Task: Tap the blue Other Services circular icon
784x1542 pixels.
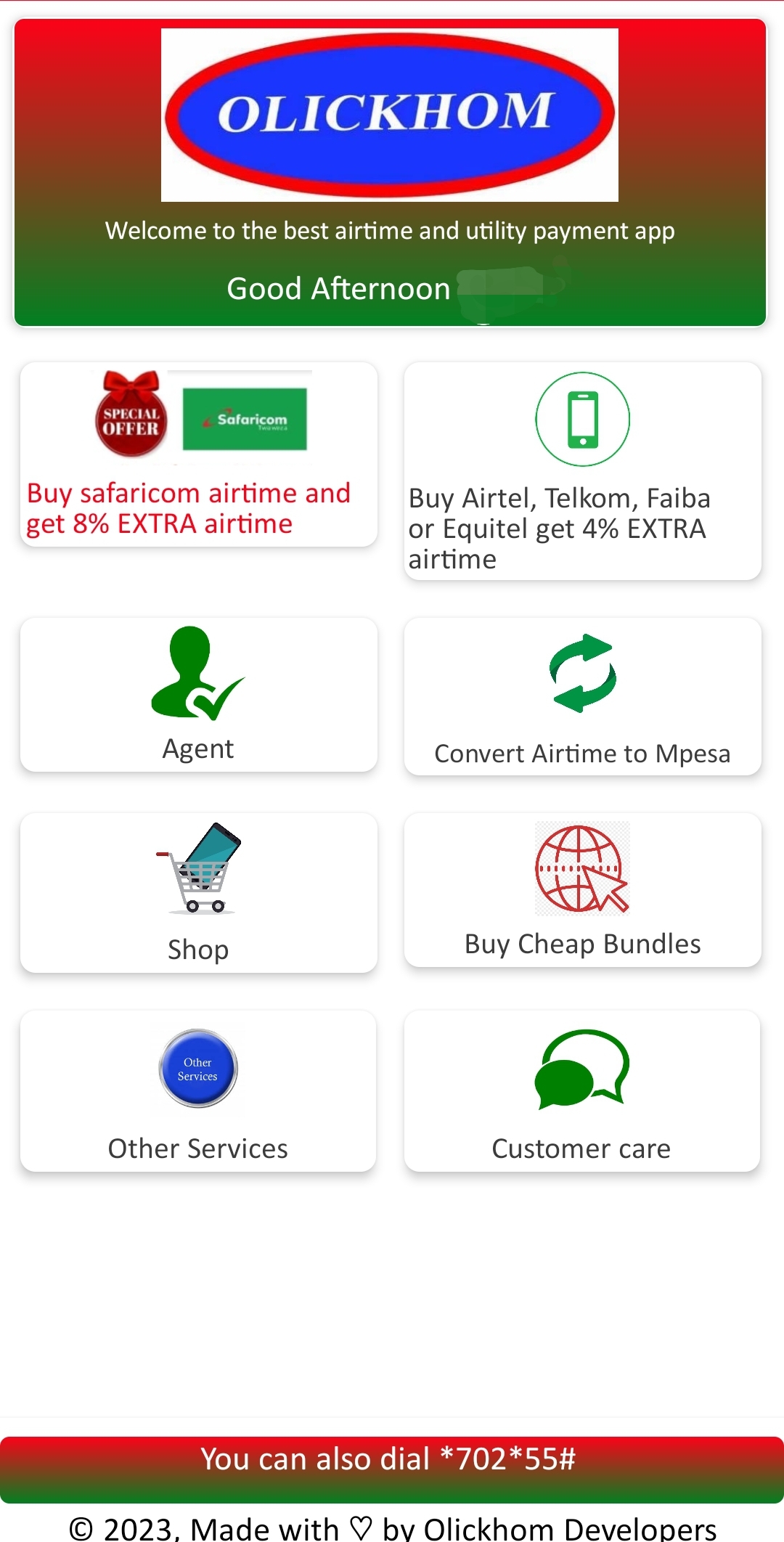Action: (x=197, y=1067)
